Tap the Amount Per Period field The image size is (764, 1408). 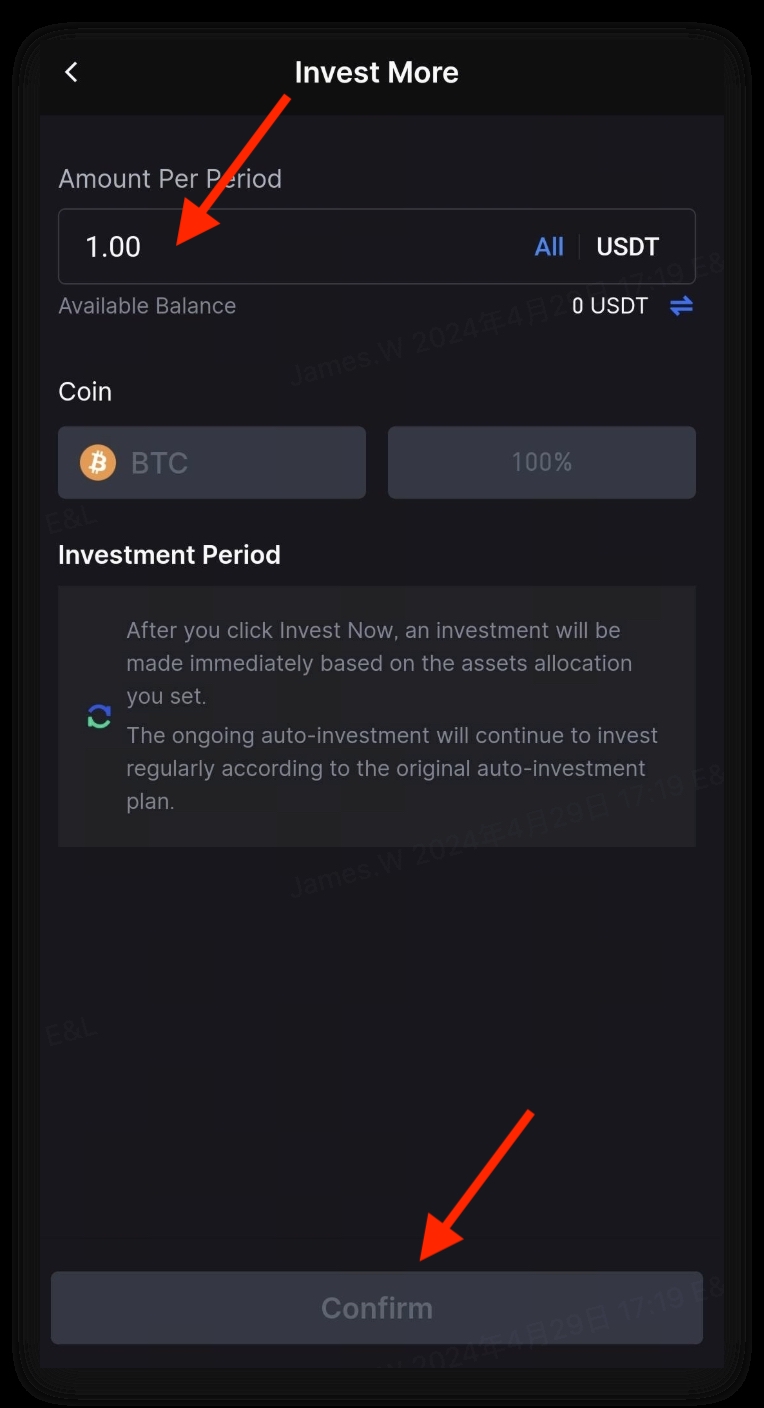click(x=377, y=246)
